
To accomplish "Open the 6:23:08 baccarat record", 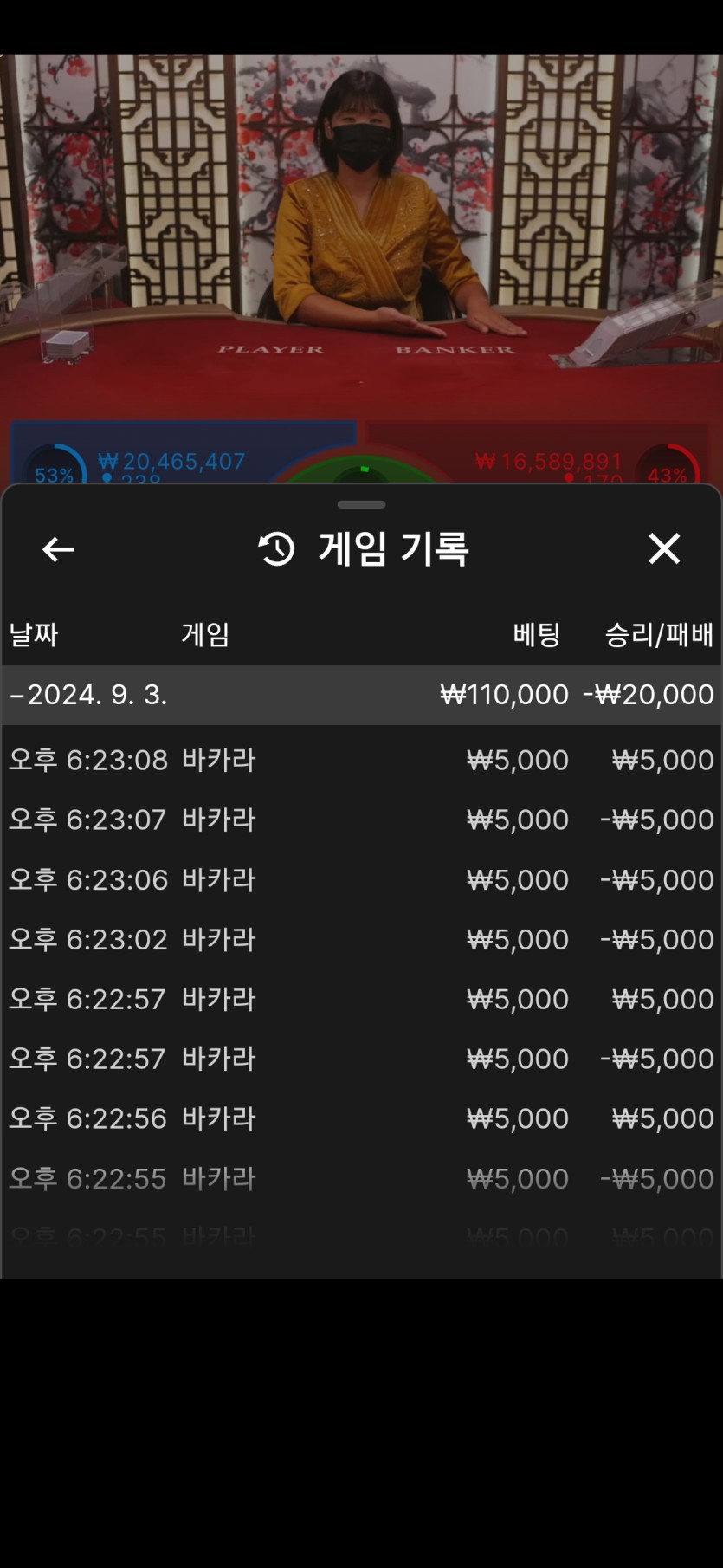I will point(362,761).
